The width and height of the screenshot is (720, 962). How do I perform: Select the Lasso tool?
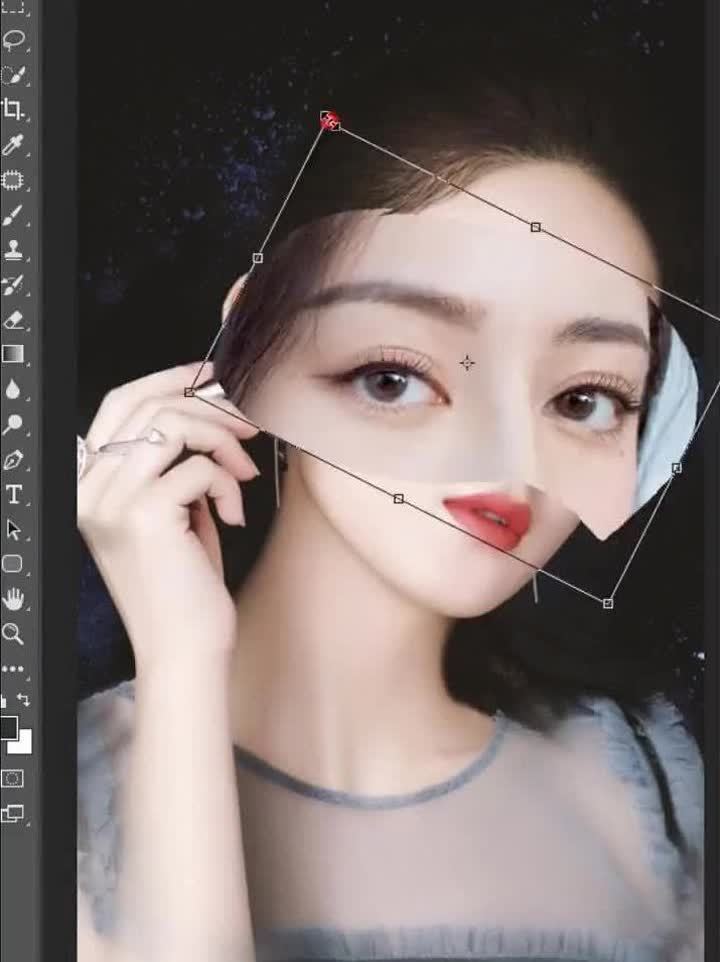pyautogui.click(x=13, y=40)
